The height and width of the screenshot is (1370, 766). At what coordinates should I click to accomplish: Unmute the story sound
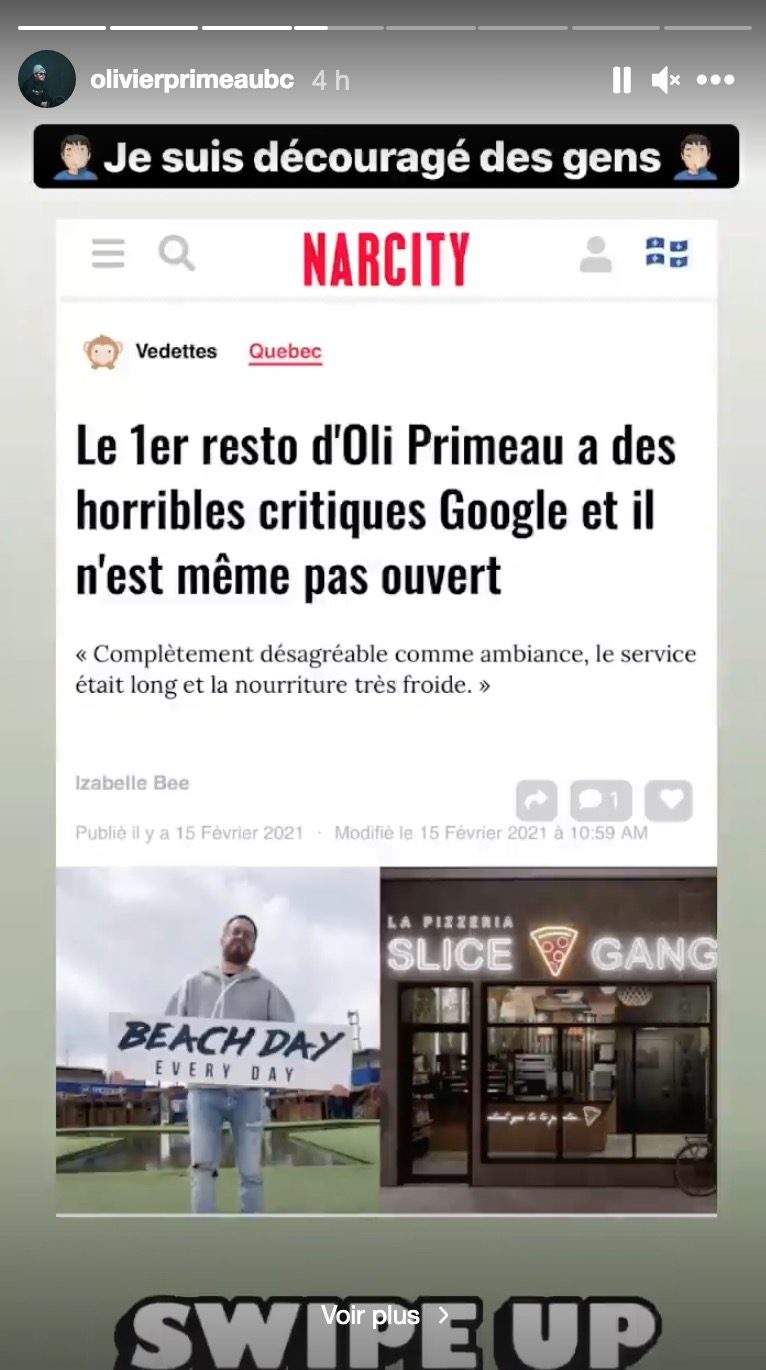tap(666, 80)
